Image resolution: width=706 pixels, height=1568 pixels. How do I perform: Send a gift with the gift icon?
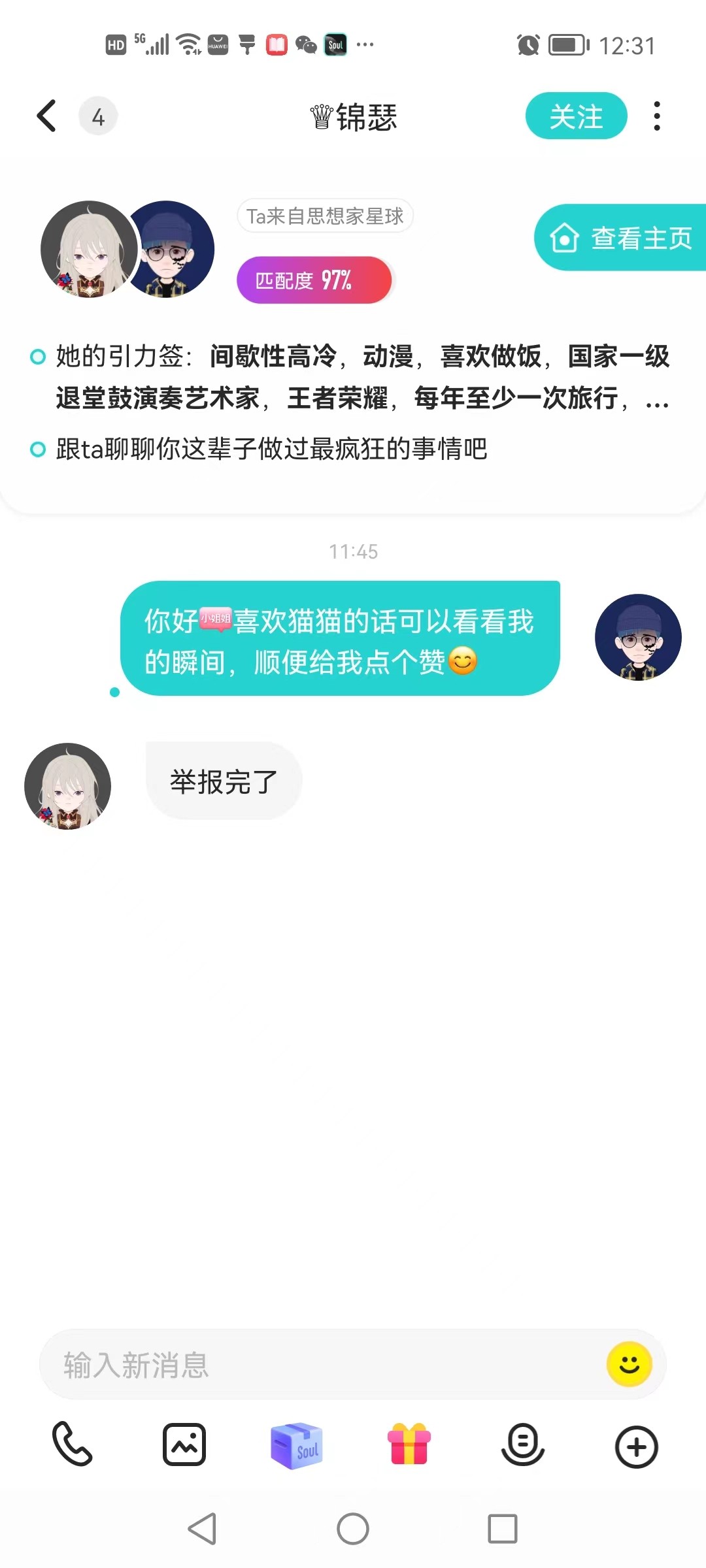(409, 1445)
